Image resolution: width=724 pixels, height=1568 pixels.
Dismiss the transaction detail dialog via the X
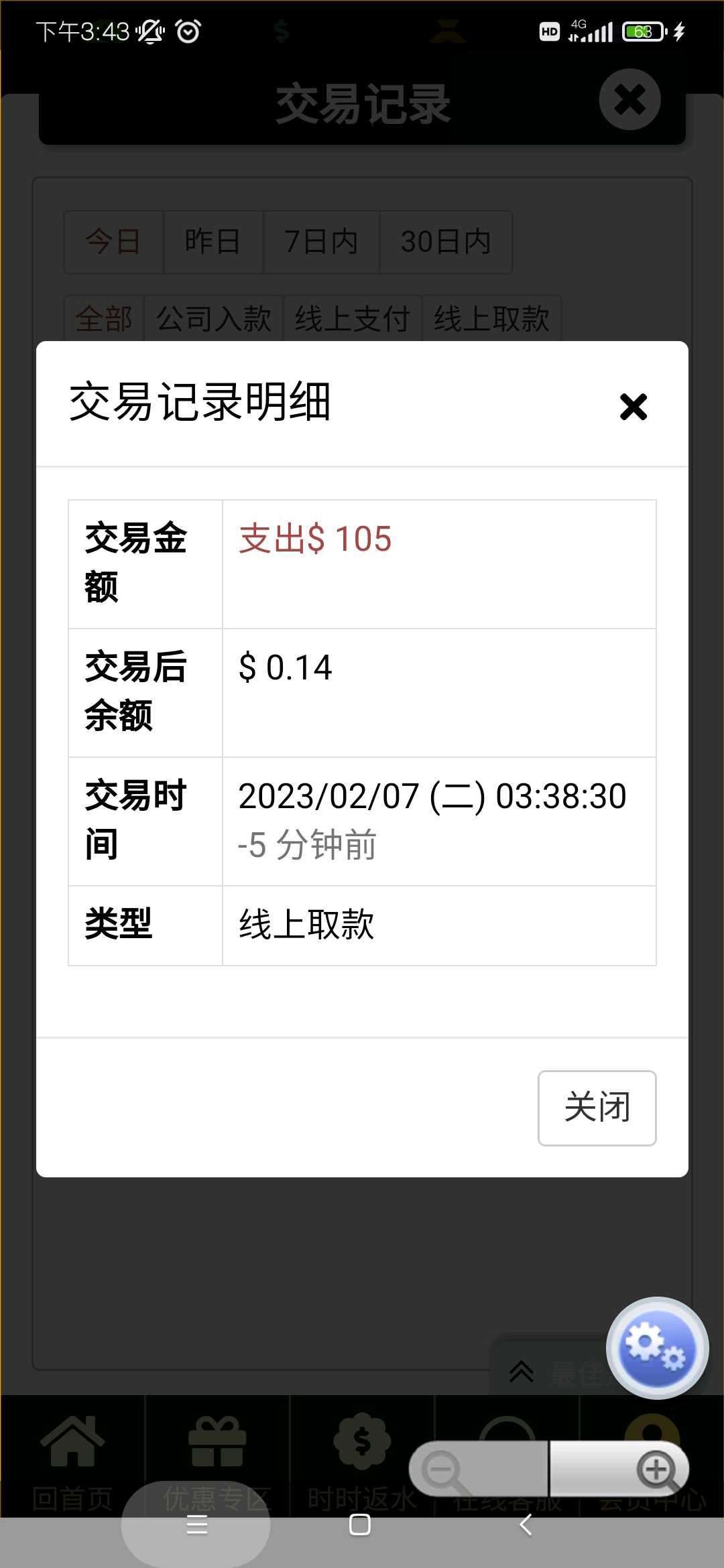(633, 407)
